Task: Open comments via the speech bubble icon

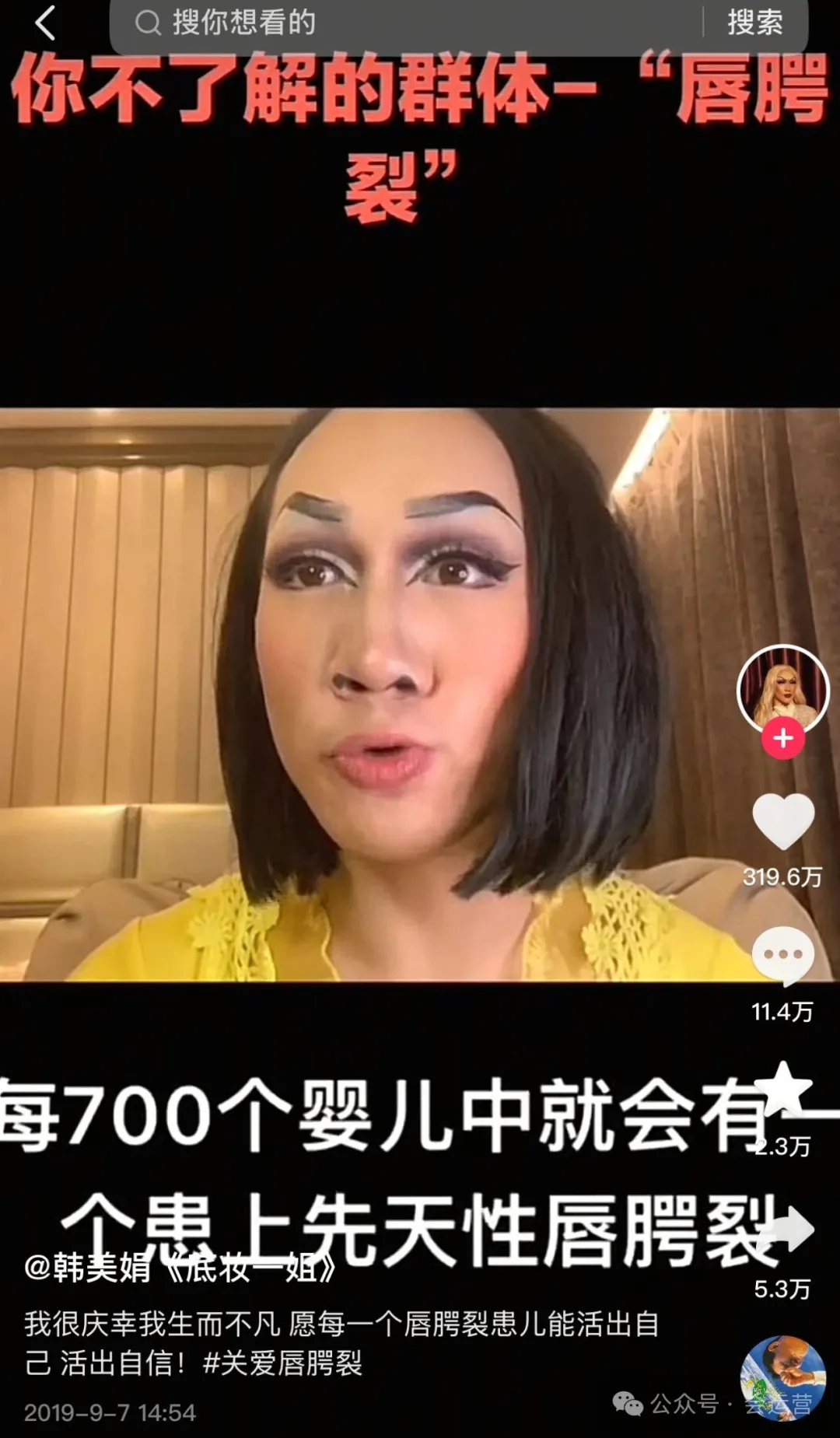Action: point(782,956)
